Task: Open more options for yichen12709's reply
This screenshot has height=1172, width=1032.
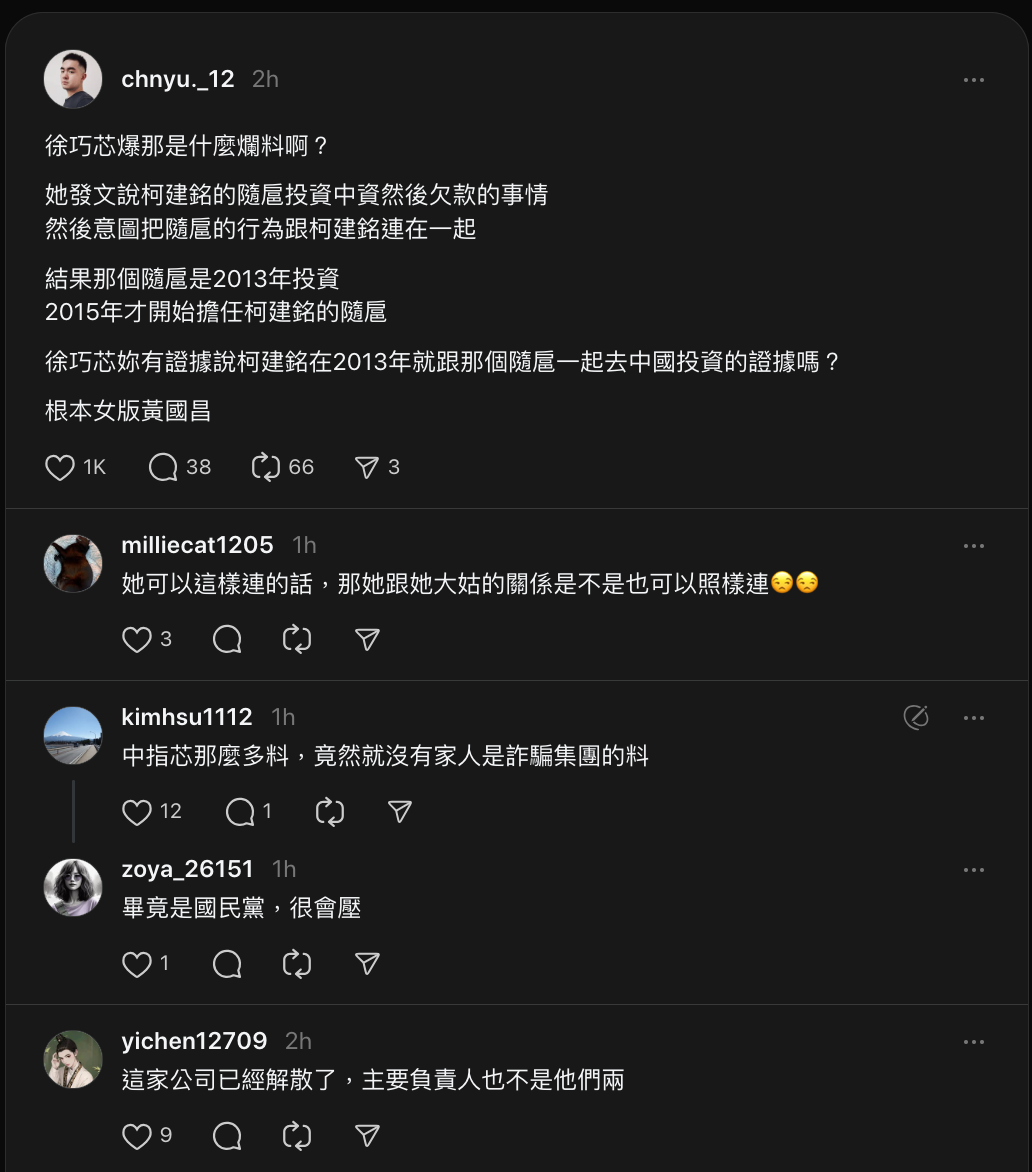Action: 973,1042
